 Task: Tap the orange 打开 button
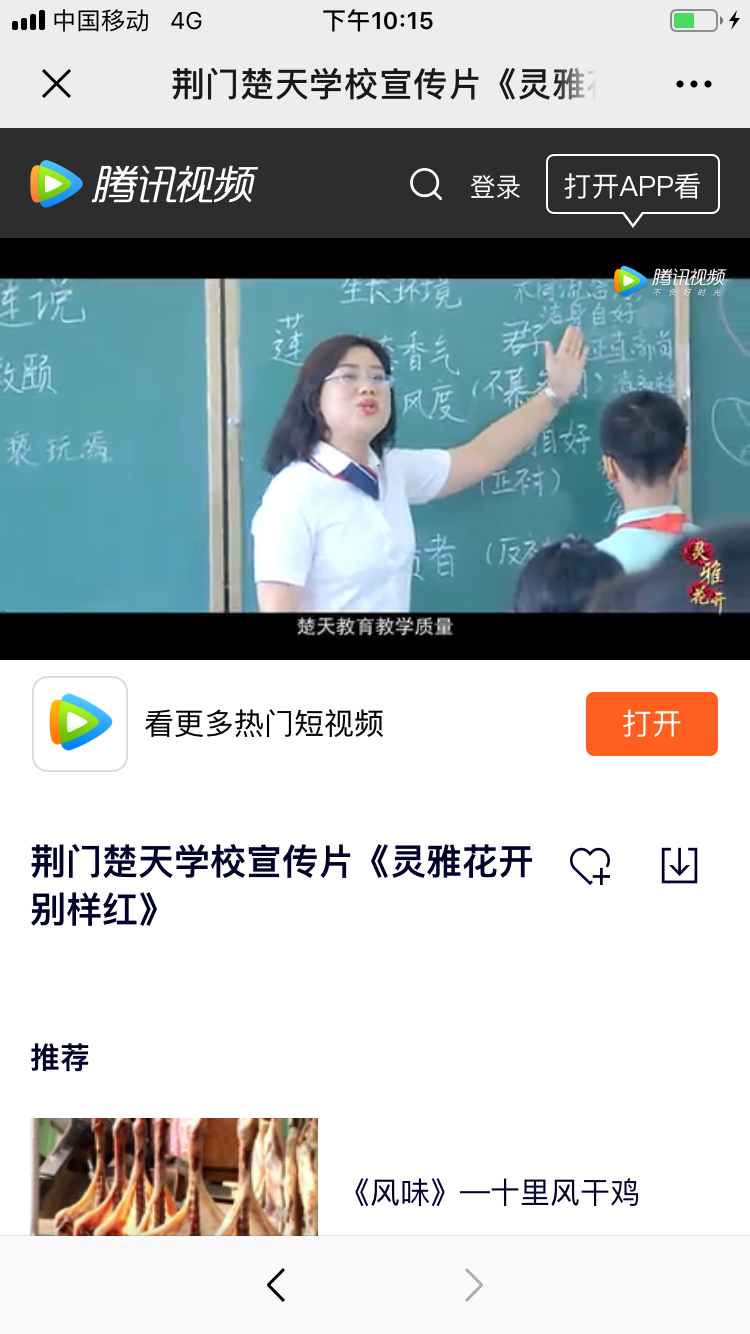click(x=652, y=723)
